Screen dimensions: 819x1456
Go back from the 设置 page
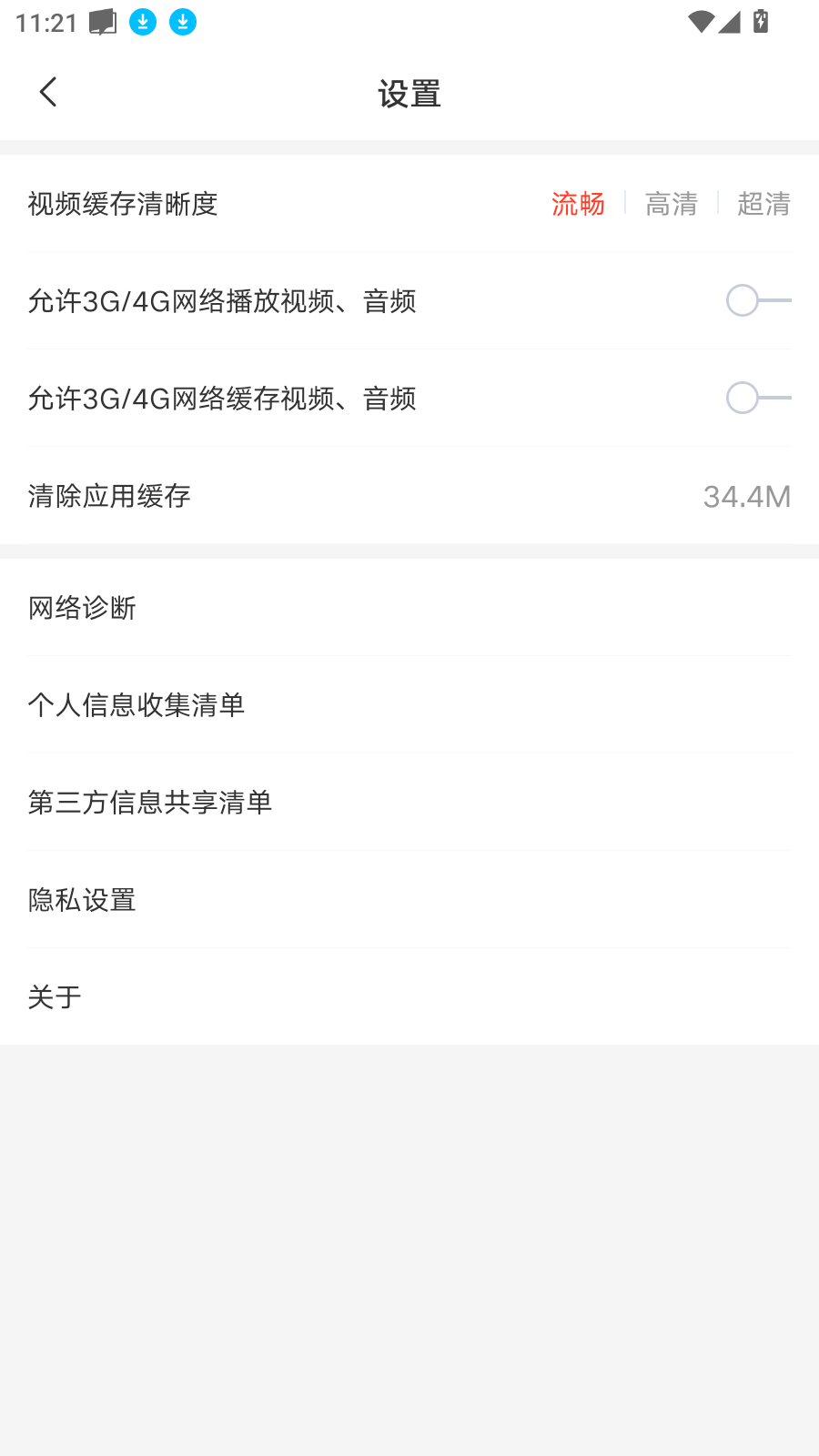[x=48, y=92]
